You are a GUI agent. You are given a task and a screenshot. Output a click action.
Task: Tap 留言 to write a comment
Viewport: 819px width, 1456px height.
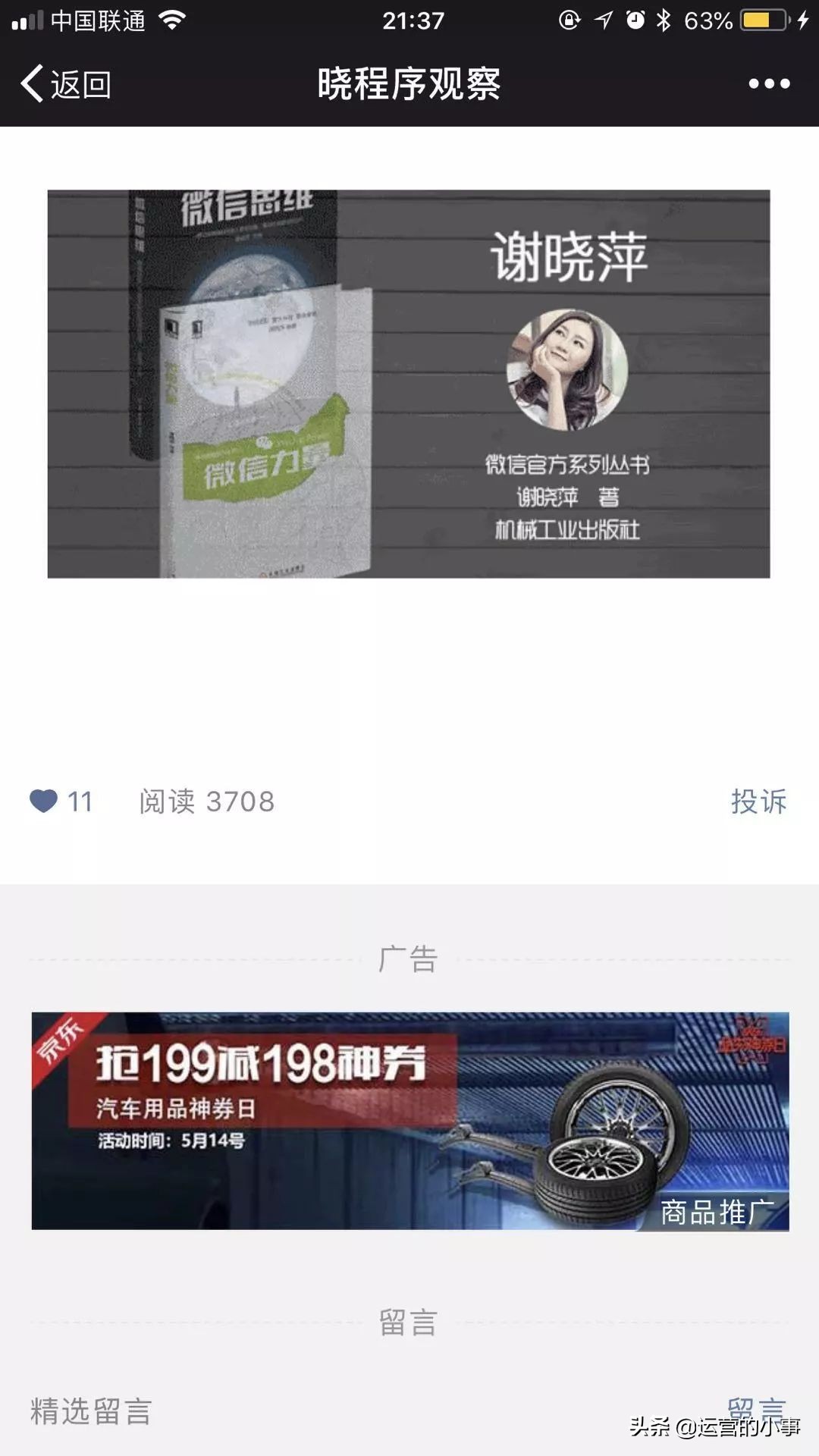point(755,1409)
